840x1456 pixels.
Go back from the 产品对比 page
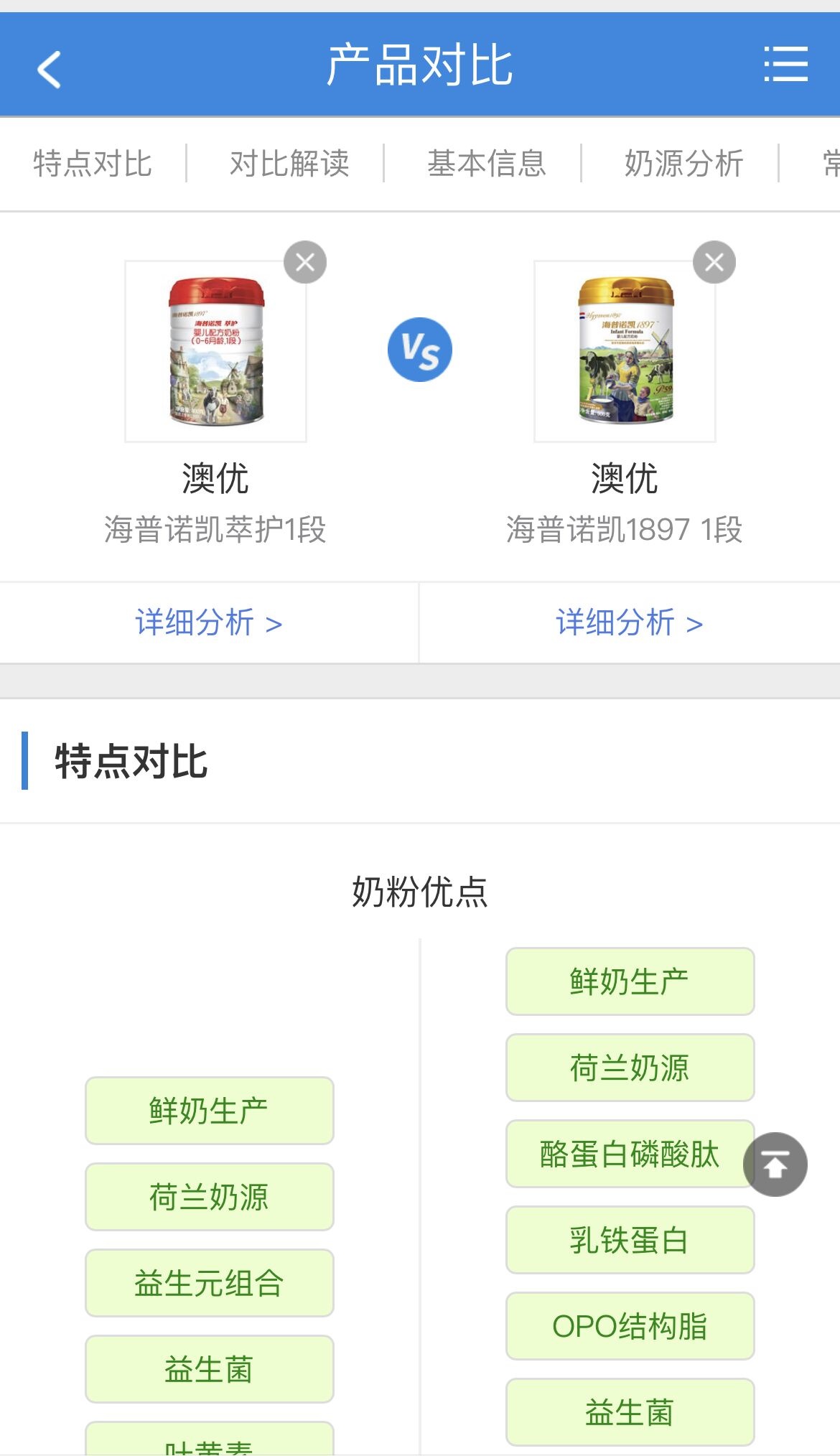point(49,69)
